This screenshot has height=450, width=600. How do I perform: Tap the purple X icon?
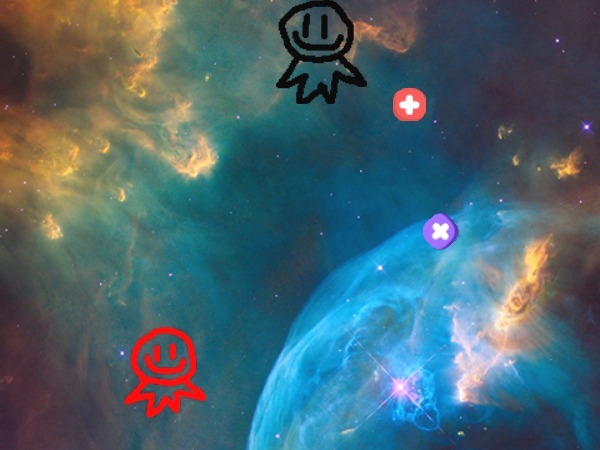[440, 231]
